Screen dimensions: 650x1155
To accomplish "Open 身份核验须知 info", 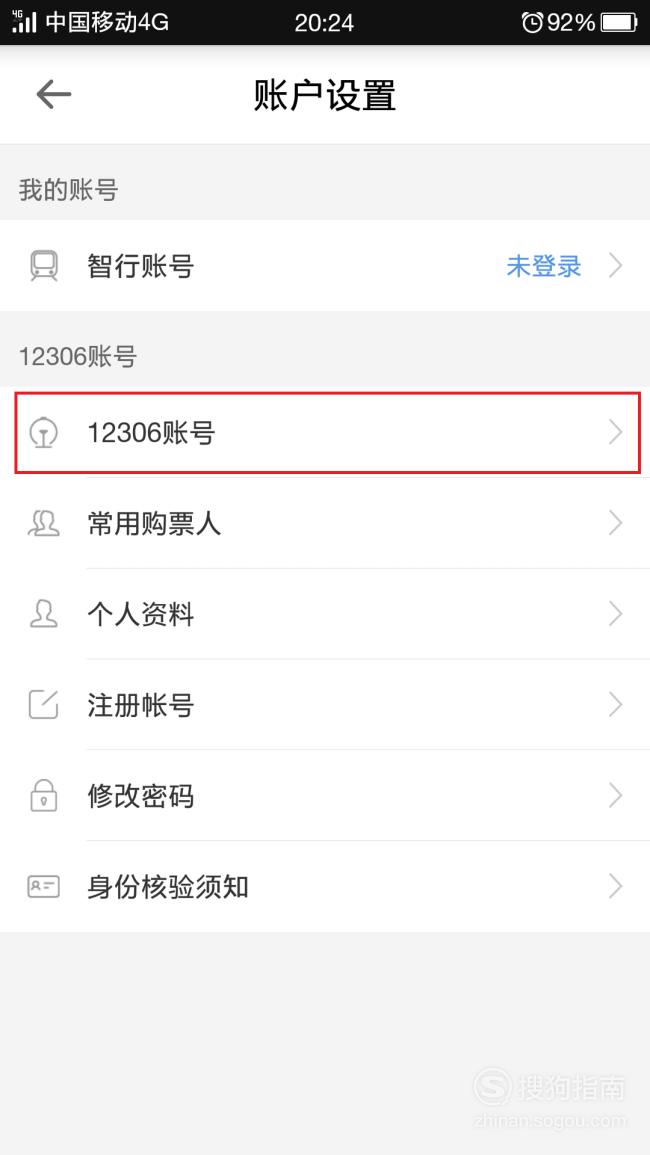I will pyautogui.click(x=325, y=886).
